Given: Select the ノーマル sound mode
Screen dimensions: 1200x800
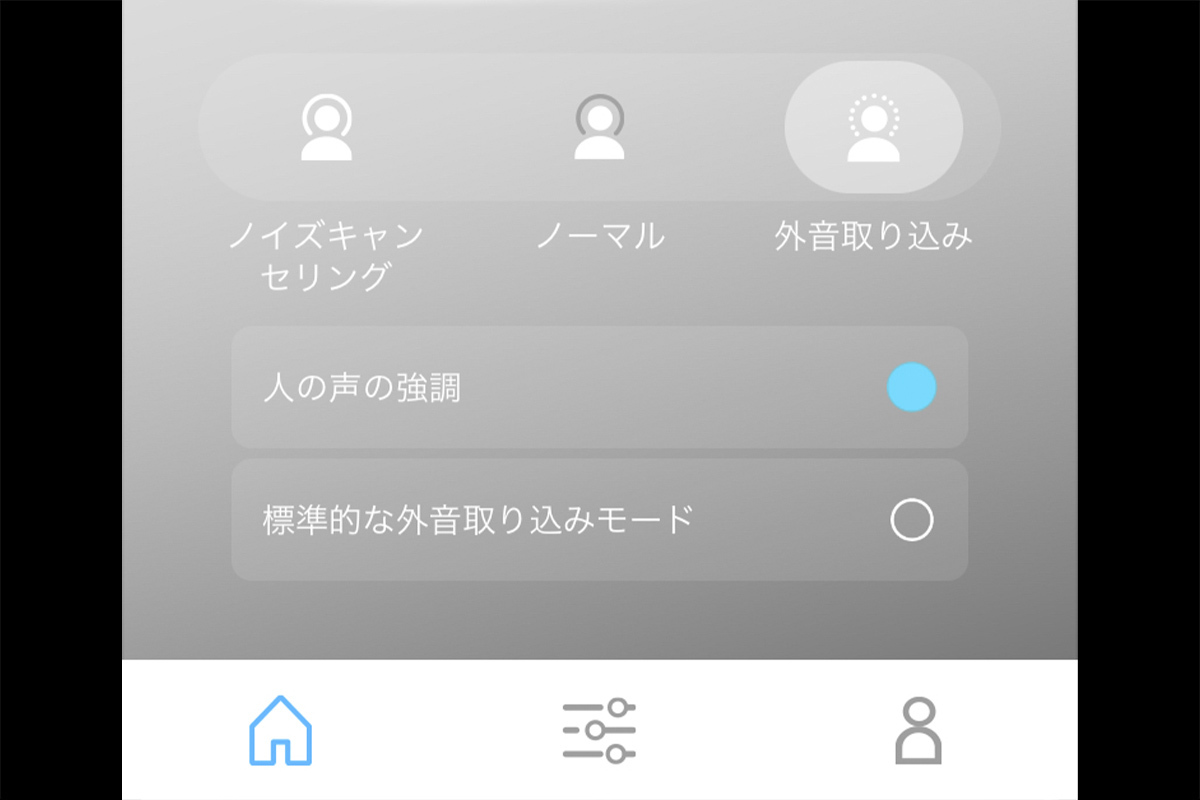Looking at the screenshot, I should (600, 128).
